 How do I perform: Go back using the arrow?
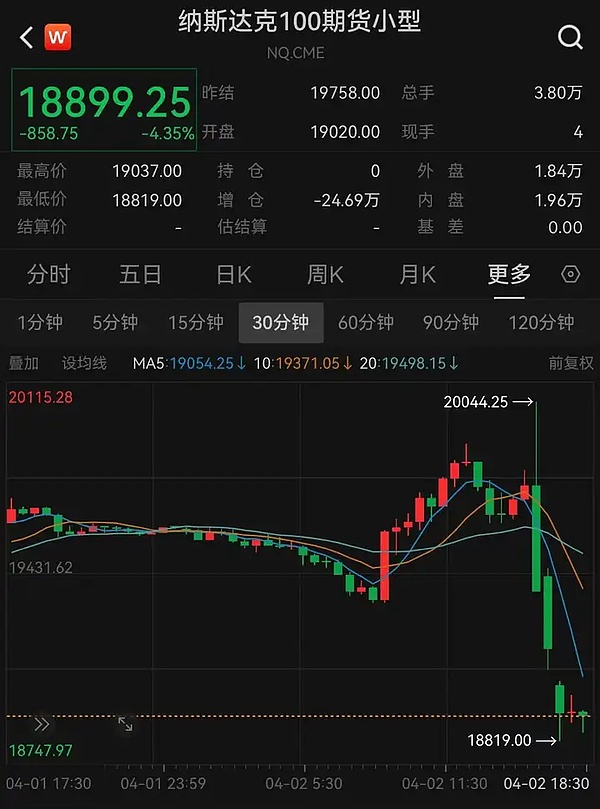click(x=27, y=37)
